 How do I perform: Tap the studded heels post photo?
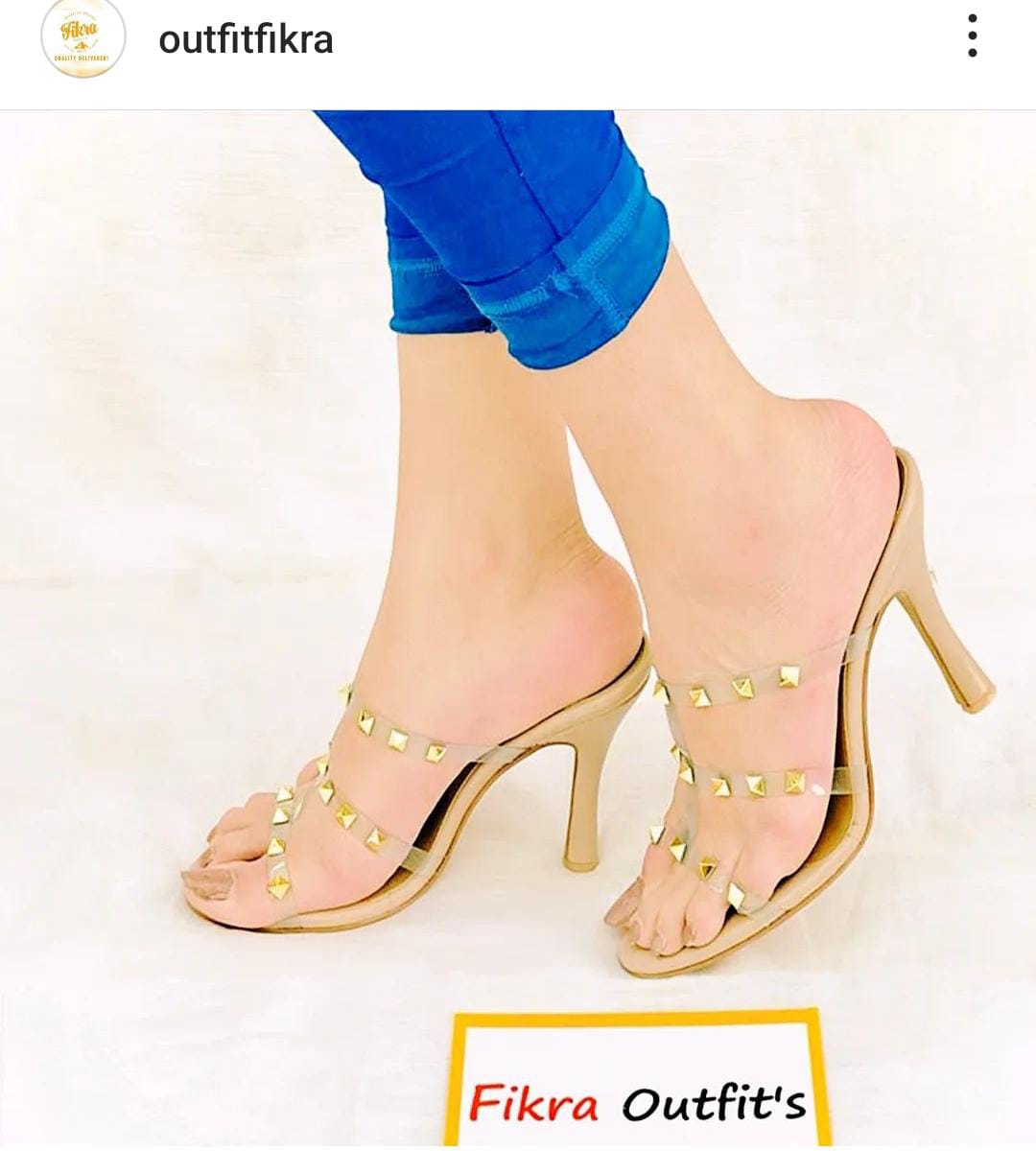pyautogui.click(x=518, y=623)
